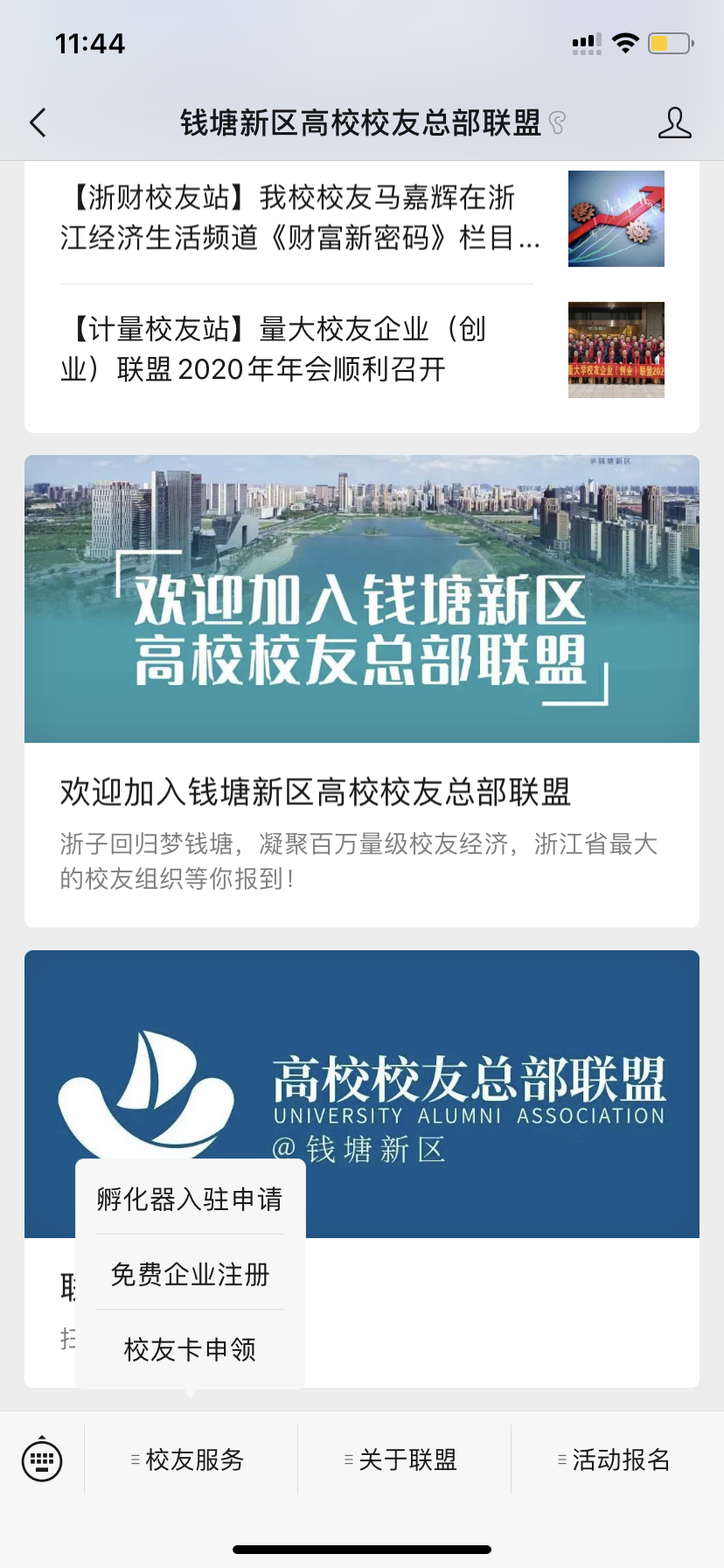The image size is (724, 1568).
Task: Tap the profile person icon at top right
Action: click(x=673, y=124)
